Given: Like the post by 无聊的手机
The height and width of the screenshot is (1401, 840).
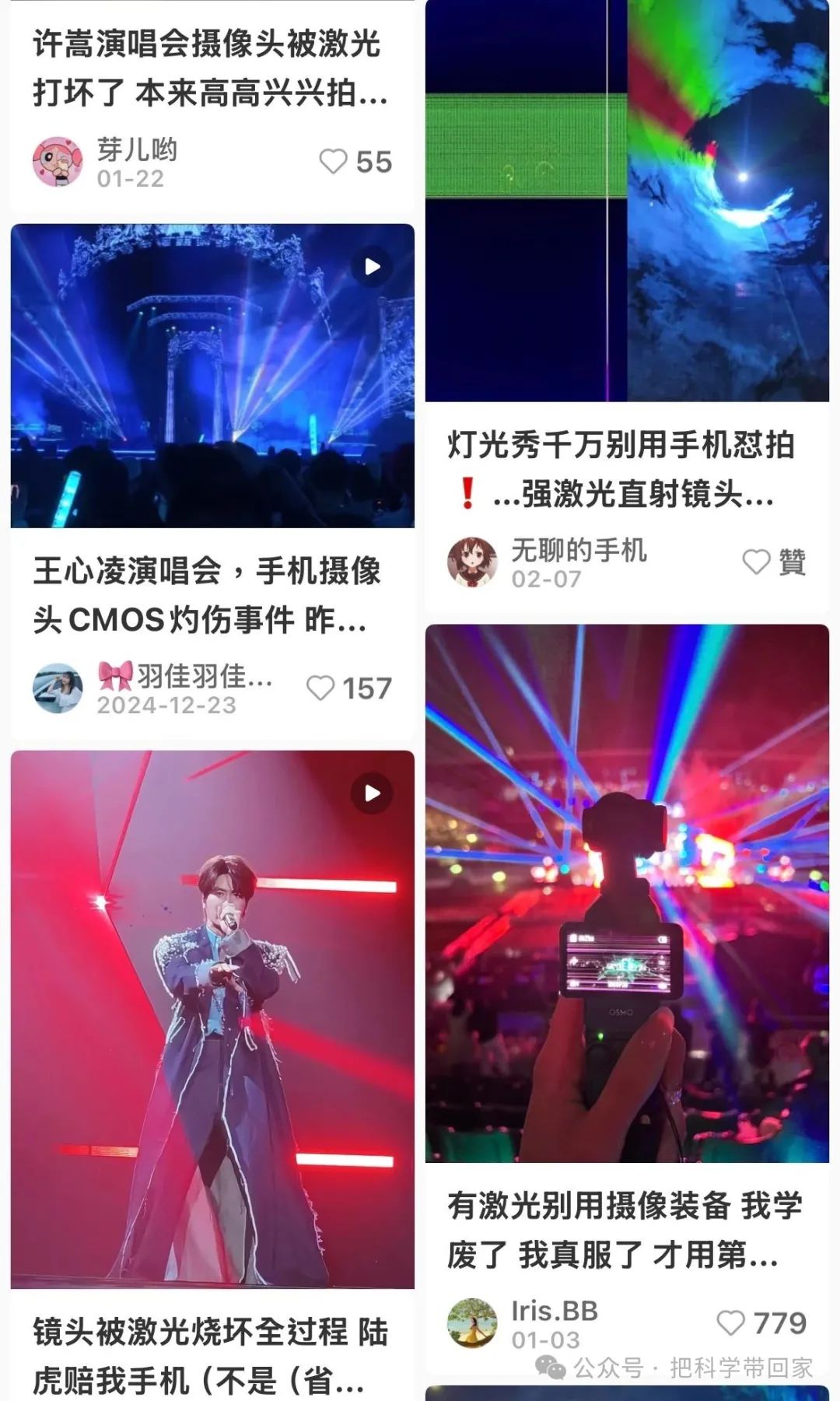Looking at the screenshot, I should [x=756, y=562].
